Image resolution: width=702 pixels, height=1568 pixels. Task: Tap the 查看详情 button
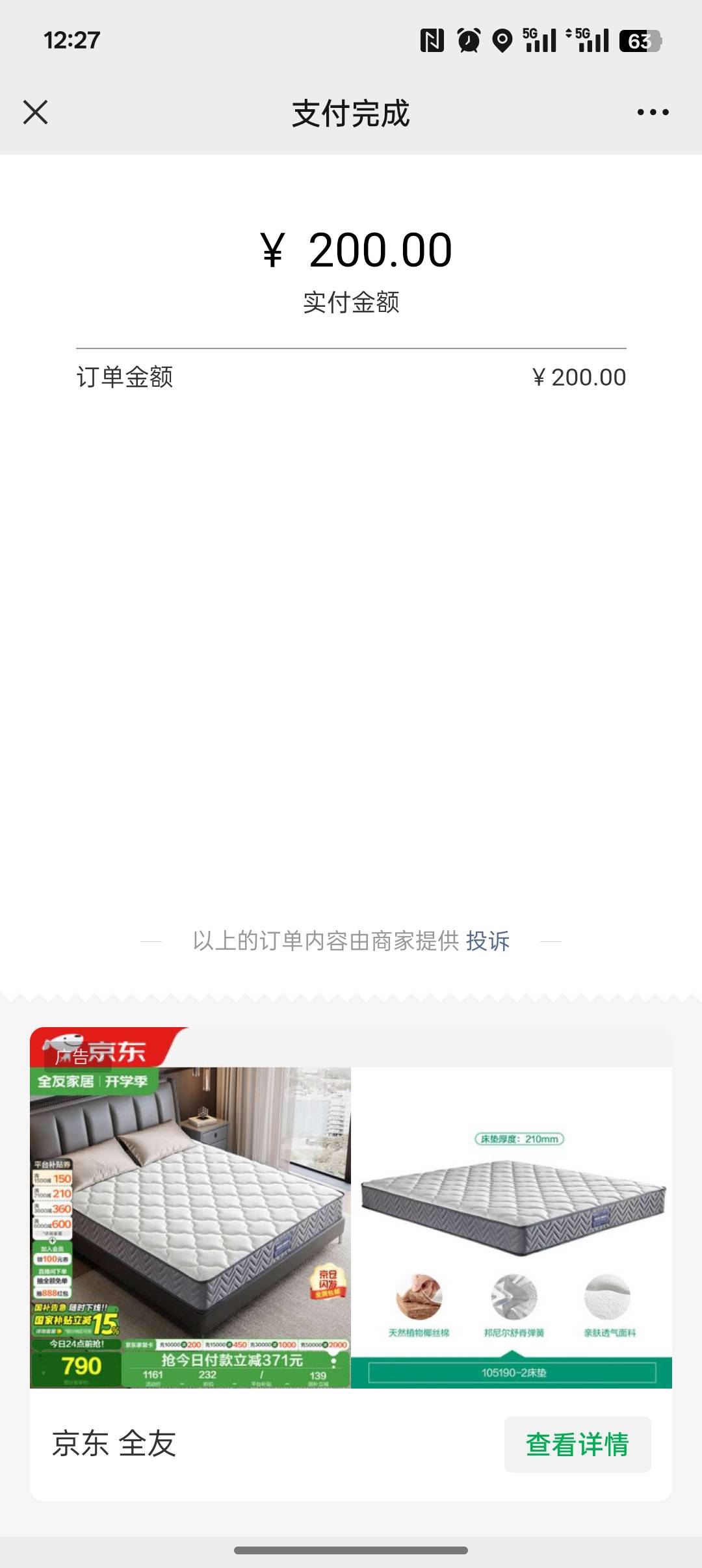577,1444
